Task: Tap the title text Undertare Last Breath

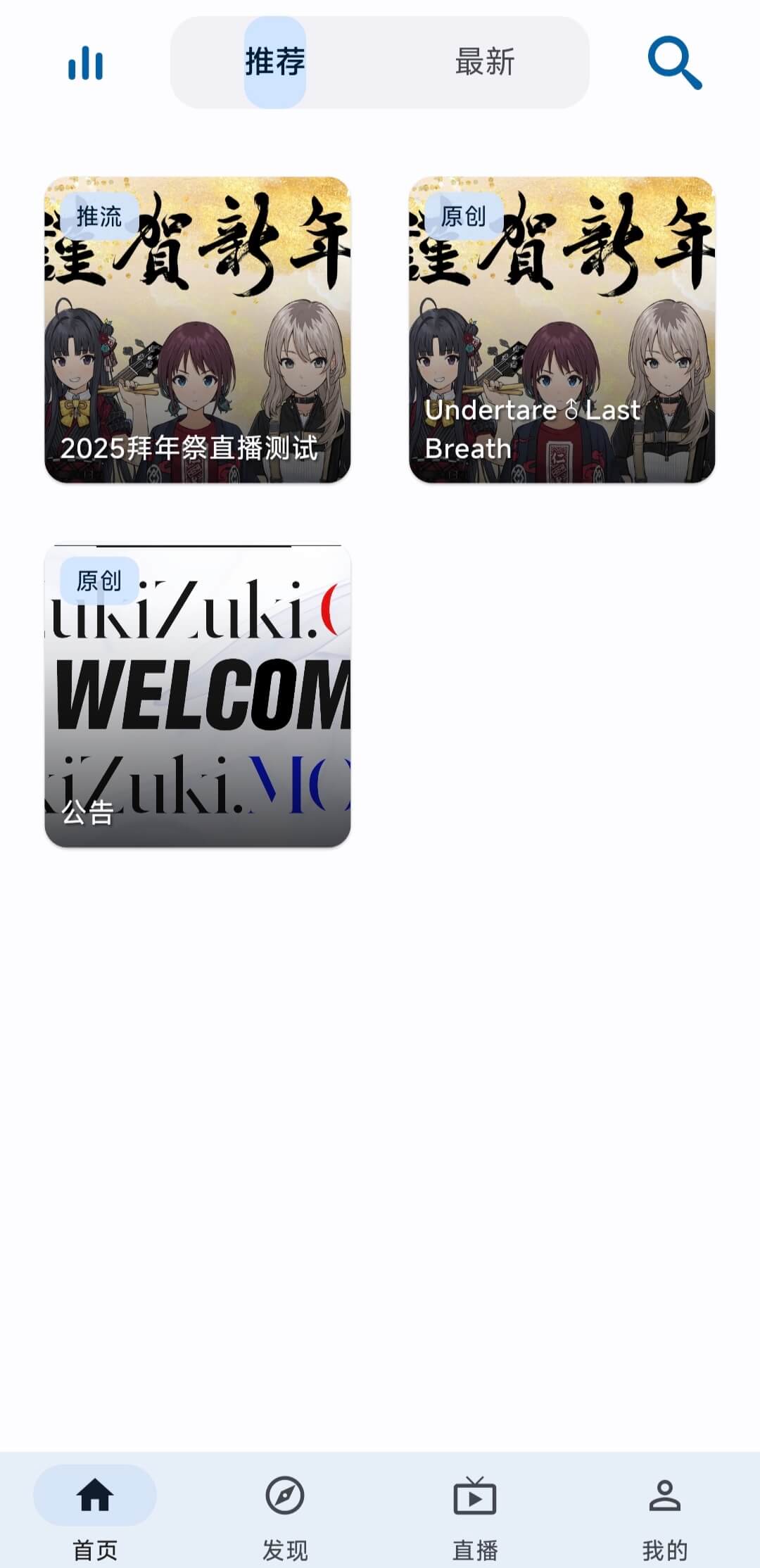Action: (533, 429)
